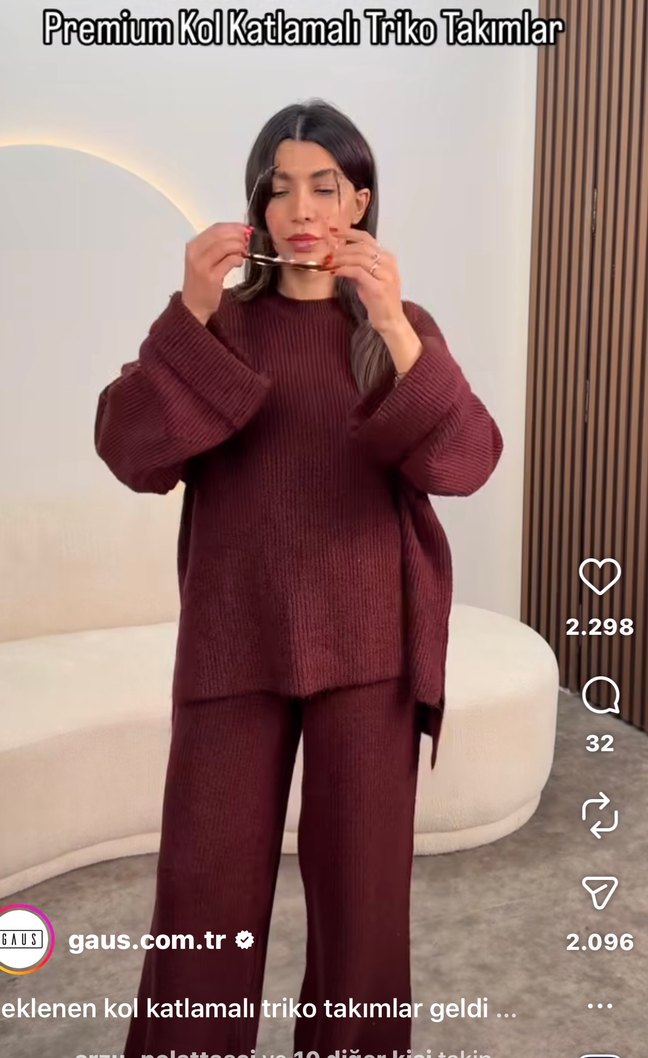The width and height of the screenshot is (648, 1058).
Task: Open the three-dot more options menu
Action: [x=600, y=1005]
